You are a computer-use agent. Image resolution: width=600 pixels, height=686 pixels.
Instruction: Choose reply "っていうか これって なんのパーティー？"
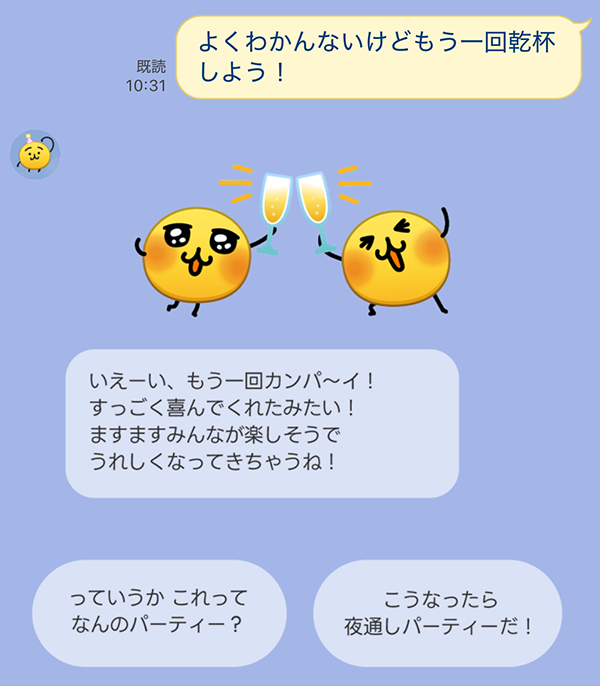pos(159,613)
